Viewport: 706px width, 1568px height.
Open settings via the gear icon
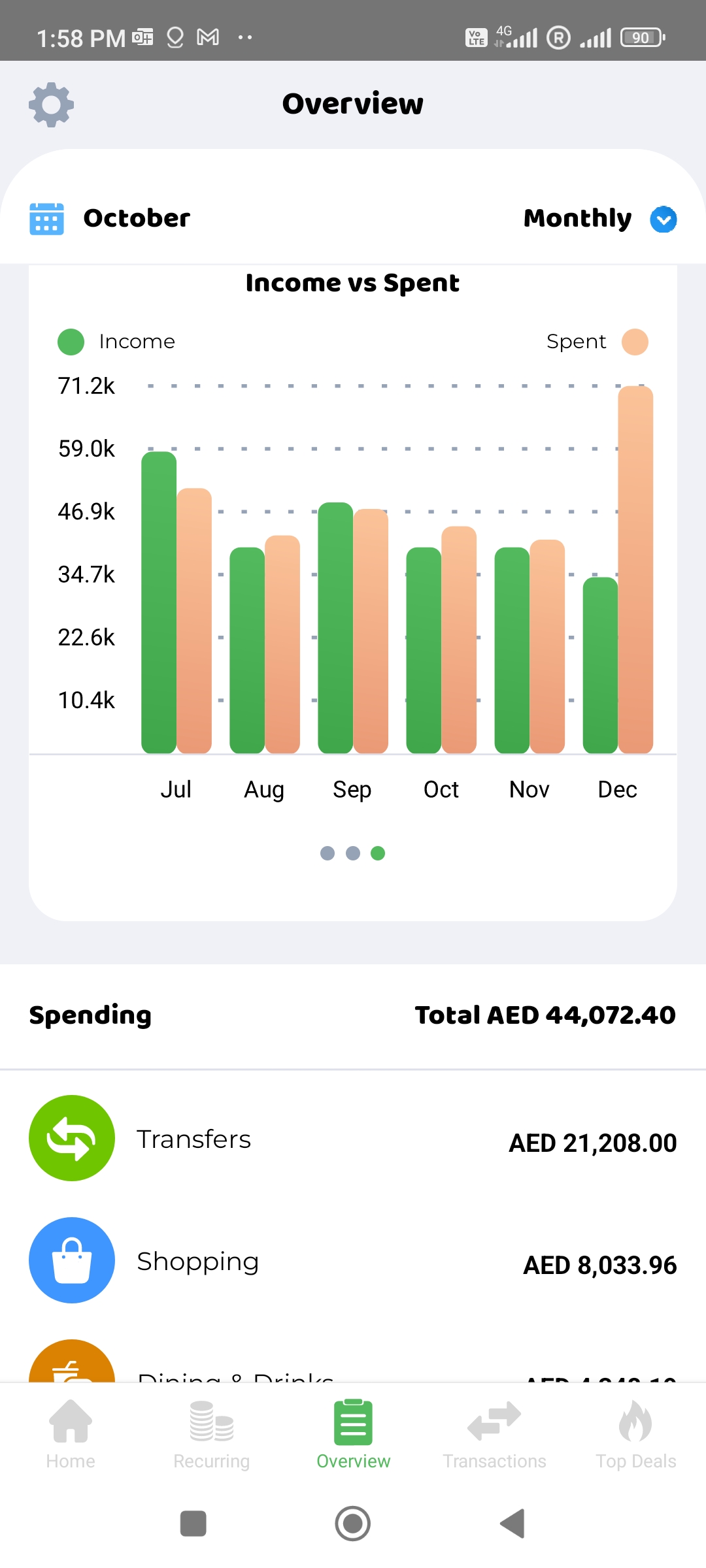coord(51,105)
